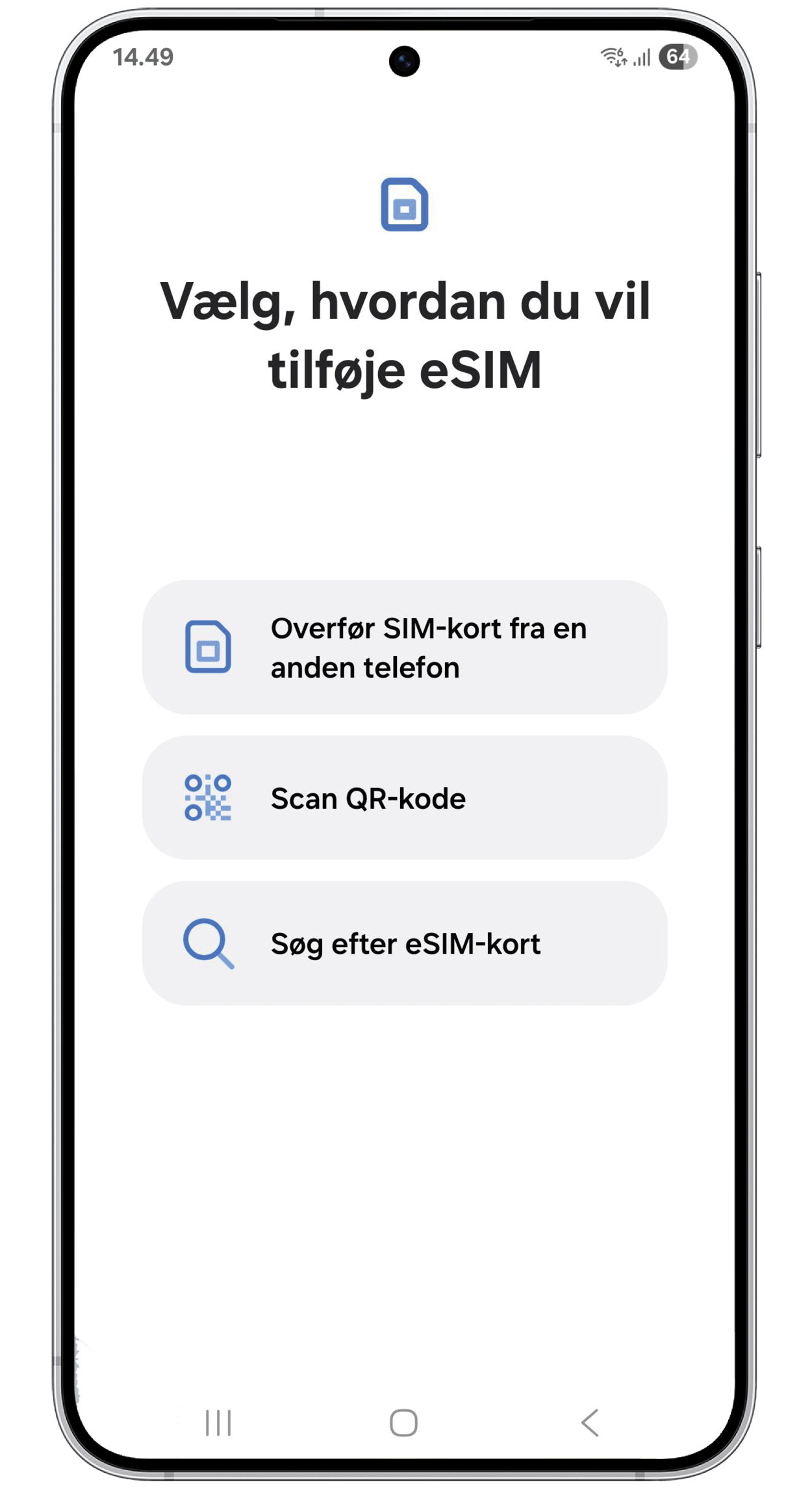Tap the home button in navigation bar
812x1489 pixels.
click(x=403, y=1423)
